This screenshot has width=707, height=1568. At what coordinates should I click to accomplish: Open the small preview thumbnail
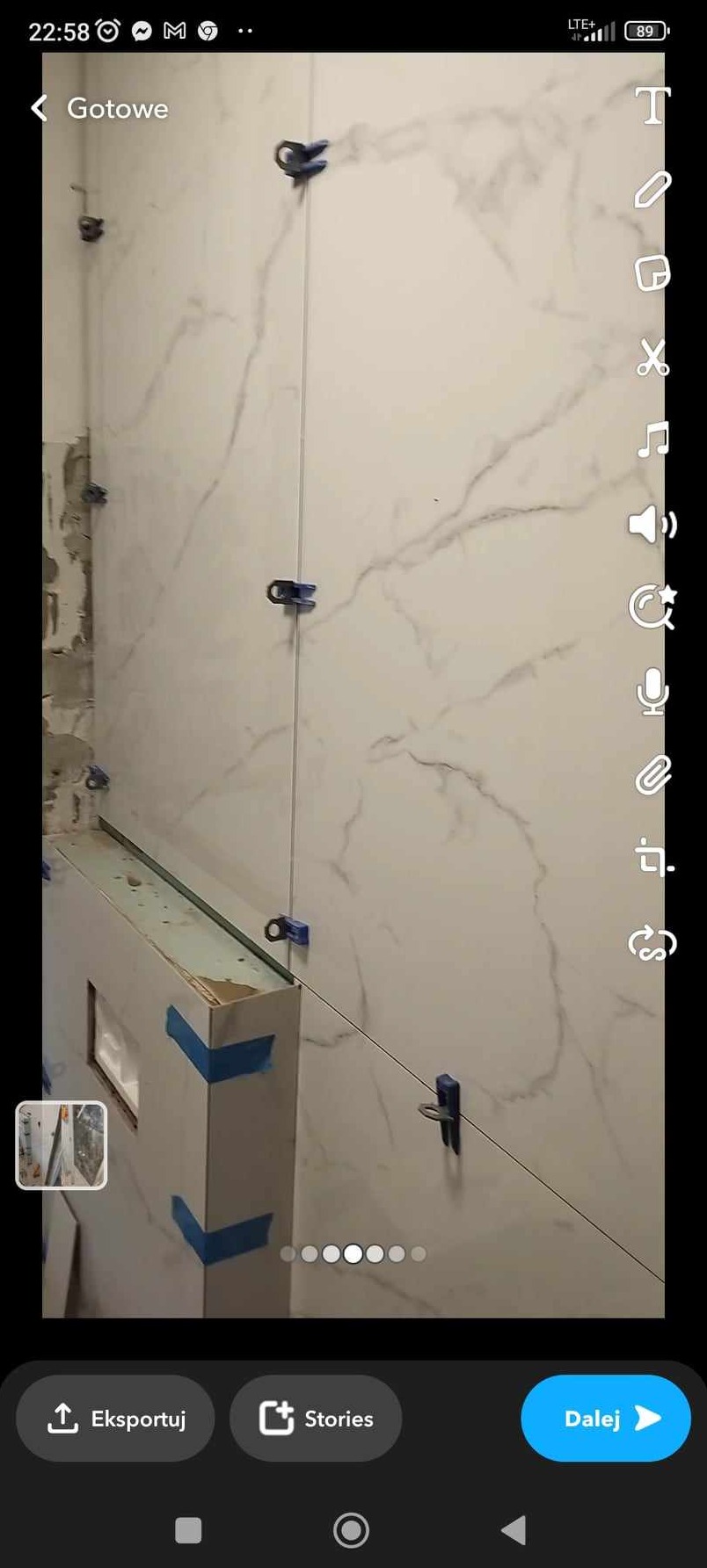[62, 1145]
